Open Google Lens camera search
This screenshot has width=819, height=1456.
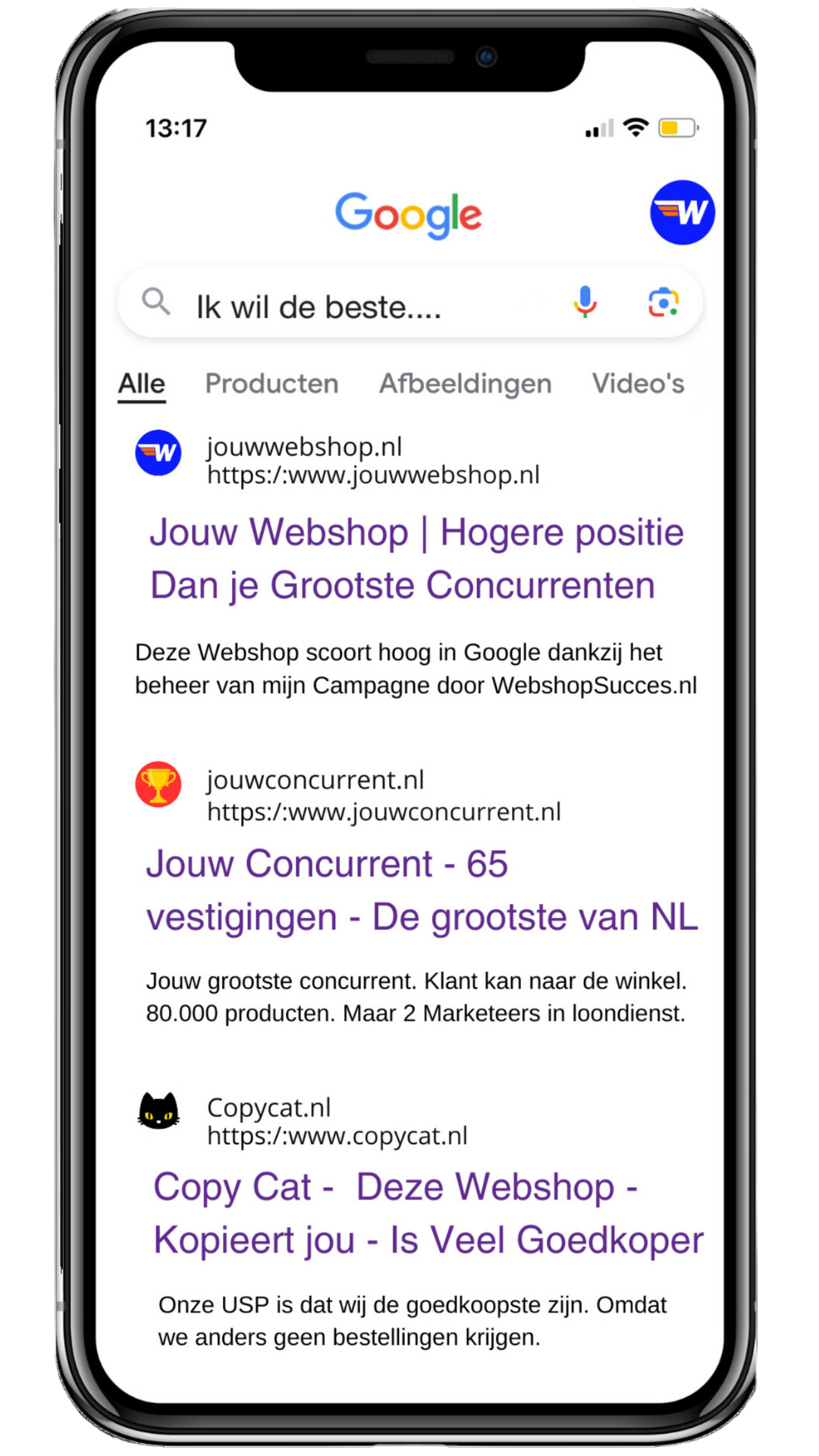pyautogui.click(x=663, y=303)
